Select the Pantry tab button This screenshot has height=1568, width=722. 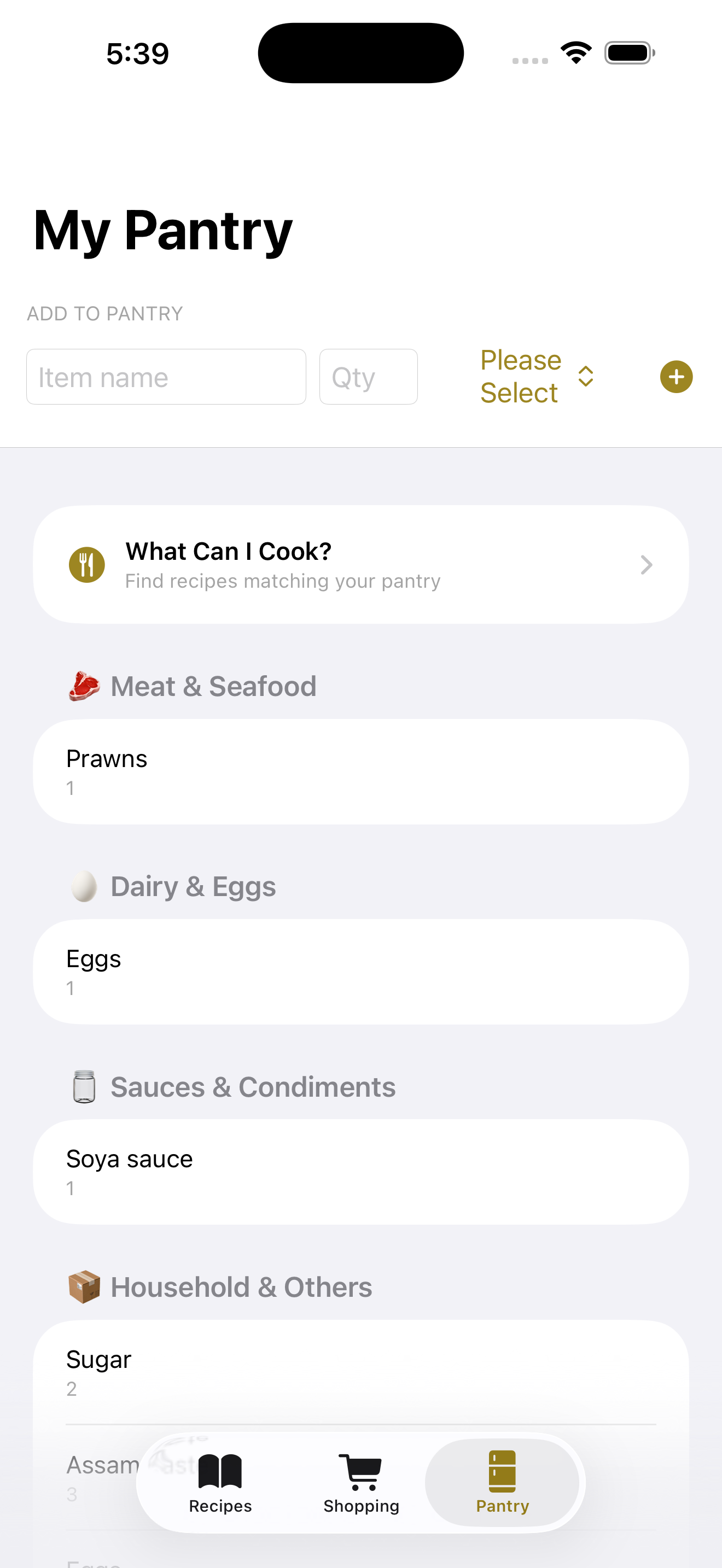[502, 1485]
